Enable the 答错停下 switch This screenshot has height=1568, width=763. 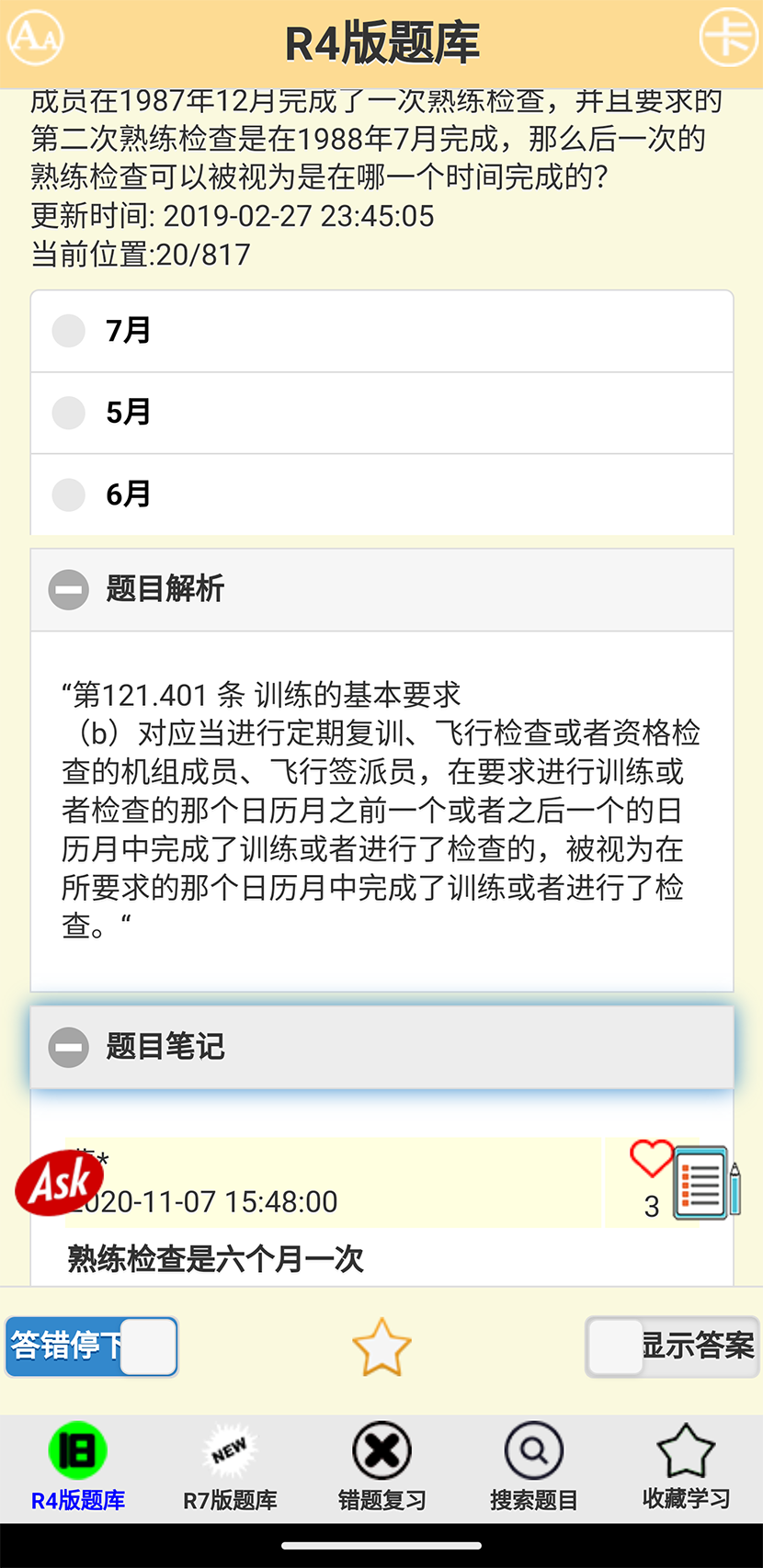(91, 1346)
